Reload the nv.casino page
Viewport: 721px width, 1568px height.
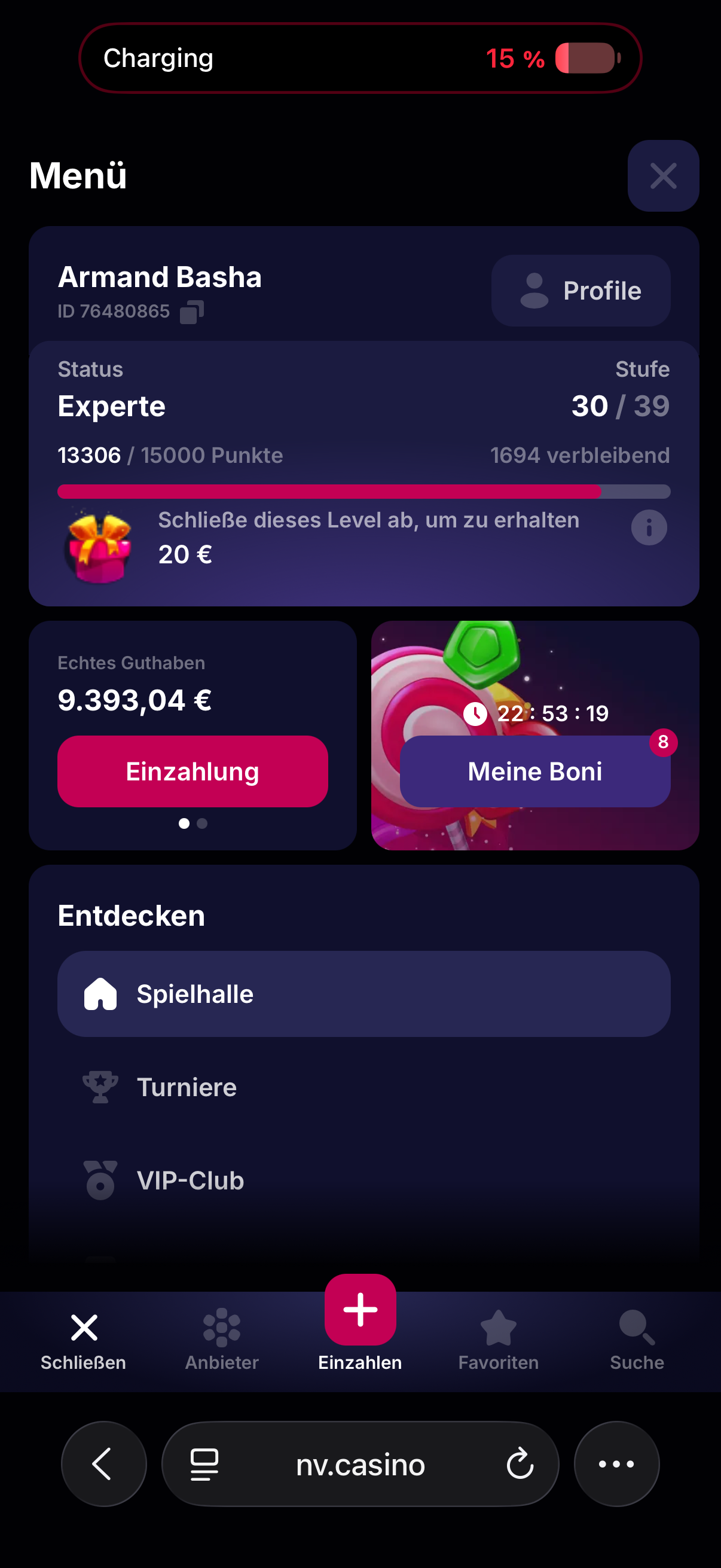[x=520, y=1463]
